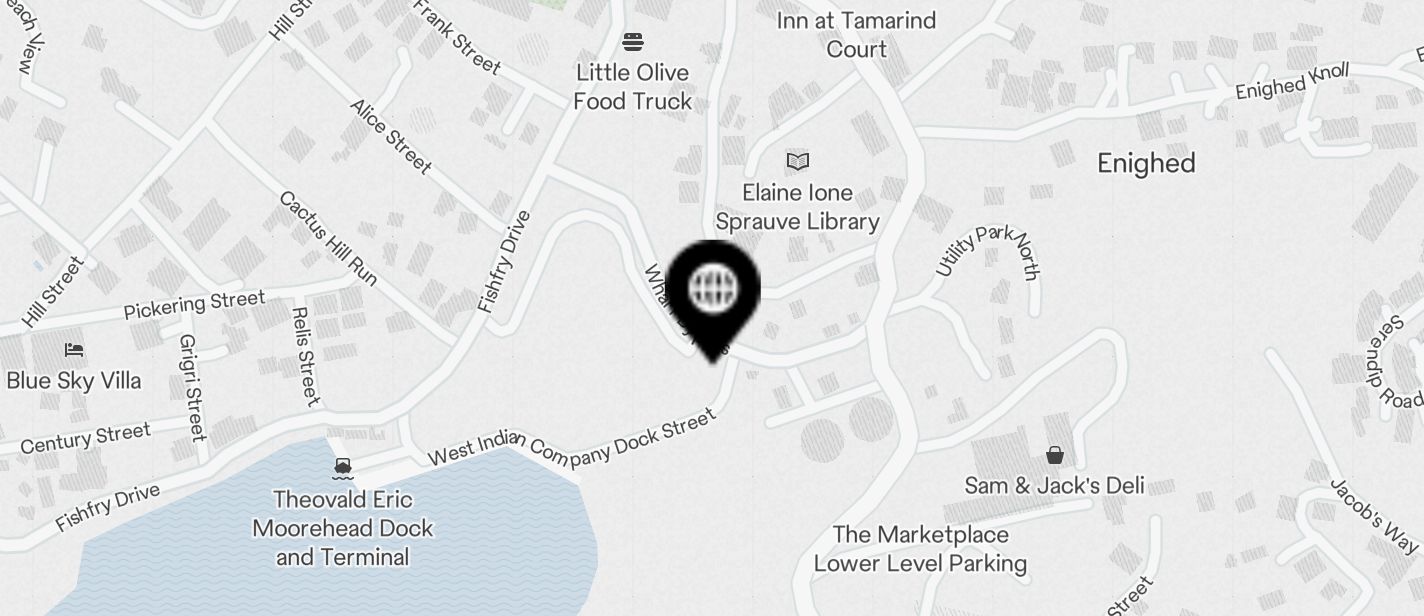The height and width of the screenshot is (616, 1424).
Task: Select Theovald Eric Moorehead Dock ferry marker
Action: 343,468
